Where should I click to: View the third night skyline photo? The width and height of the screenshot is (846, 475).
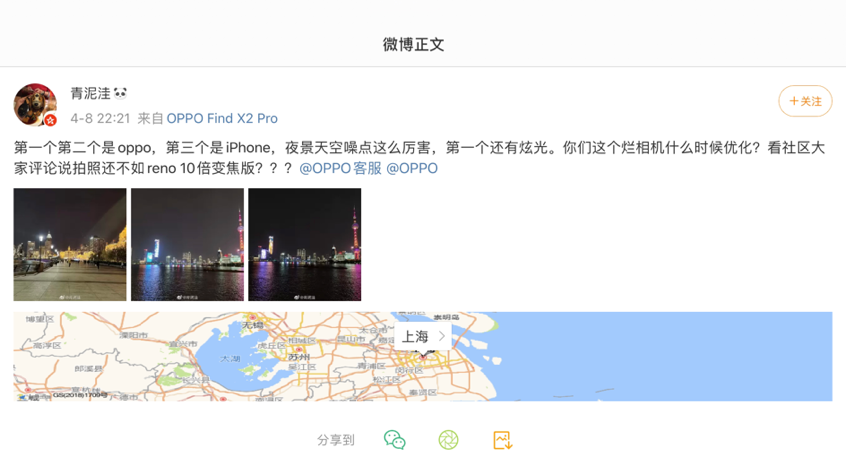click(x=305, y=244)
